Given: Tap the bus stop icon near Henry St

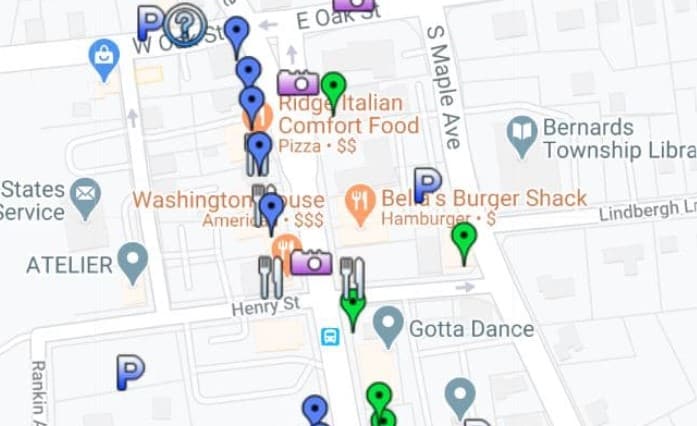Looking at the screenshot, I should tap(330, 337).
